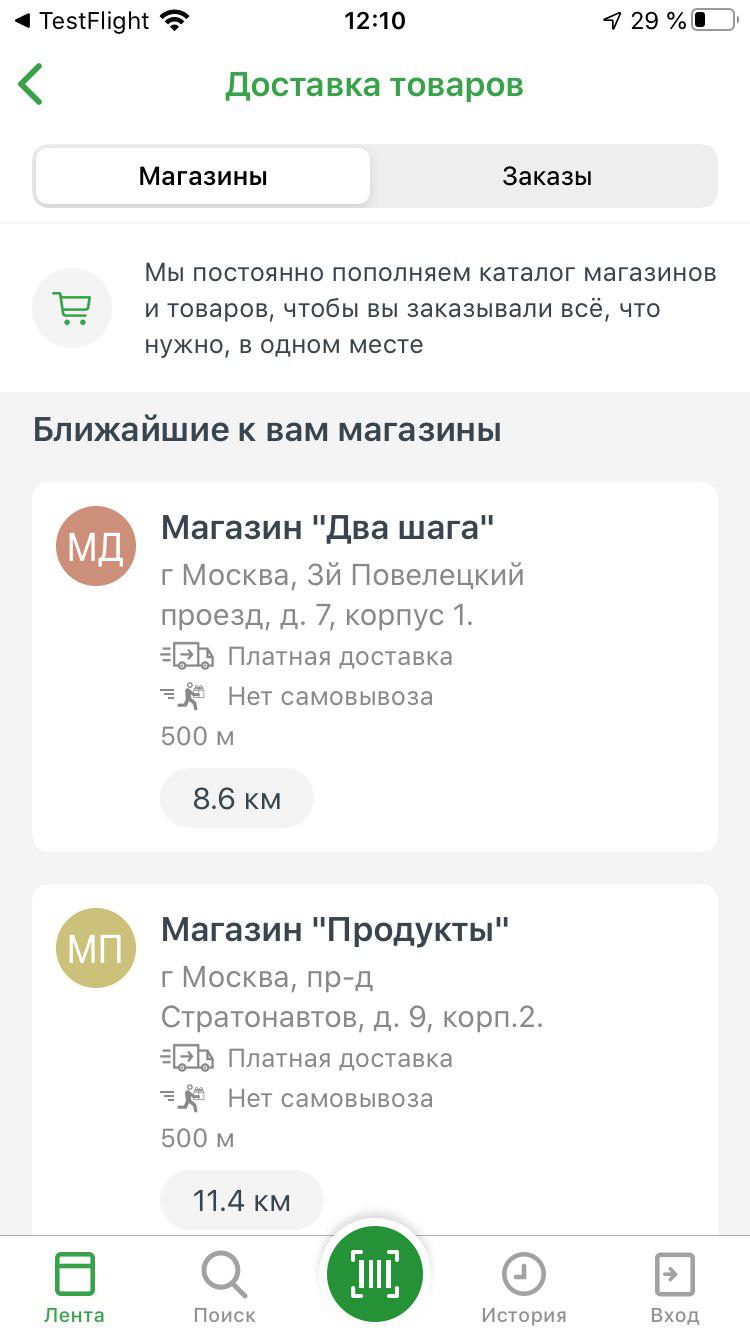Open the Магазин "Продукты" card
The image size is (750, 1334).
tap(375, 1030)
